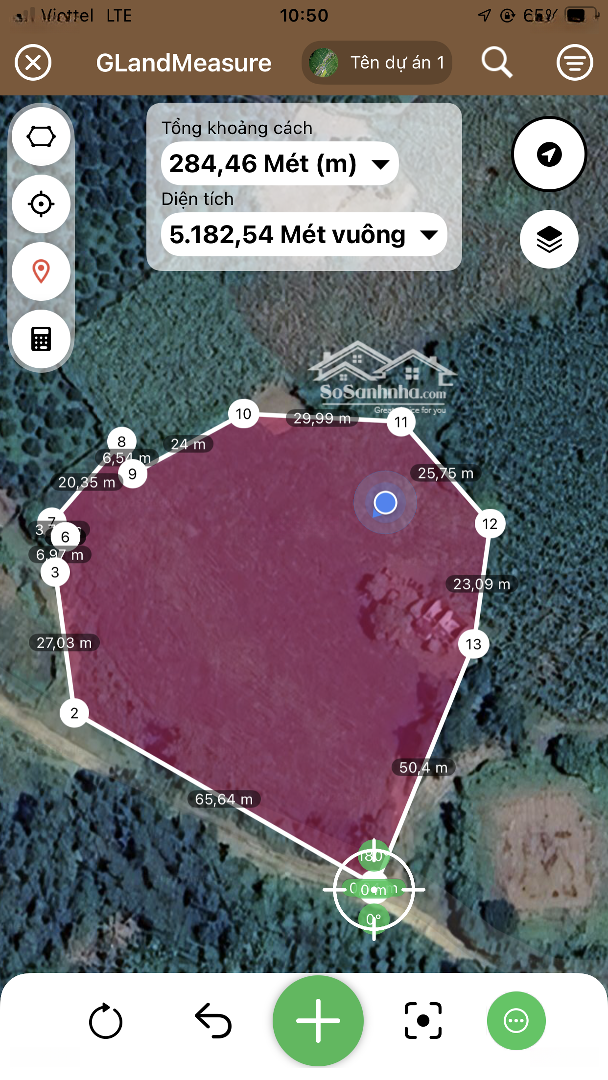Screen dimensions: 608x1080
Task: Open the map layers selector
Action: (x=548, y=240)
